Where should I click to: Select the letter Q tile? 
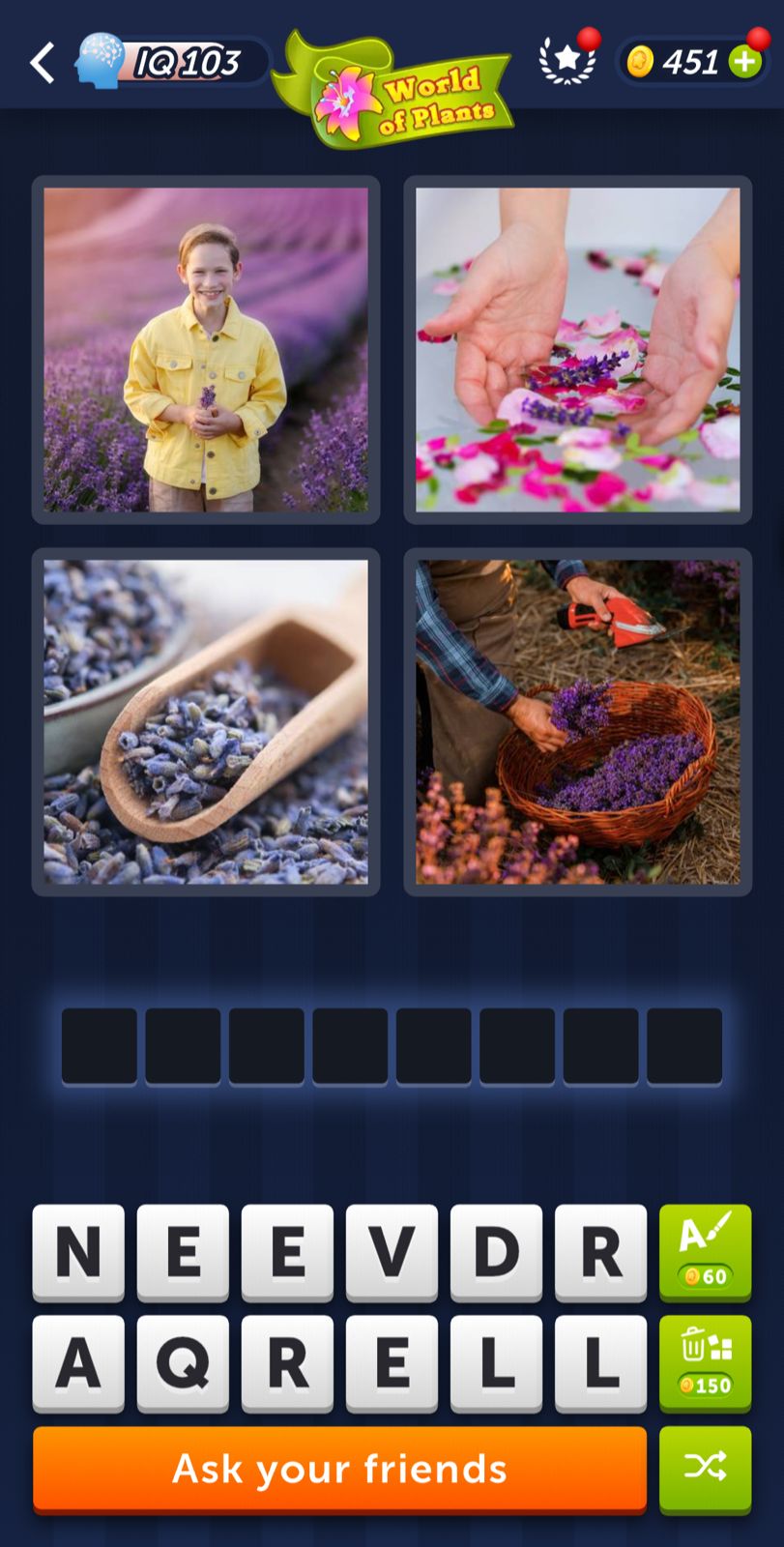[183, 1362]
